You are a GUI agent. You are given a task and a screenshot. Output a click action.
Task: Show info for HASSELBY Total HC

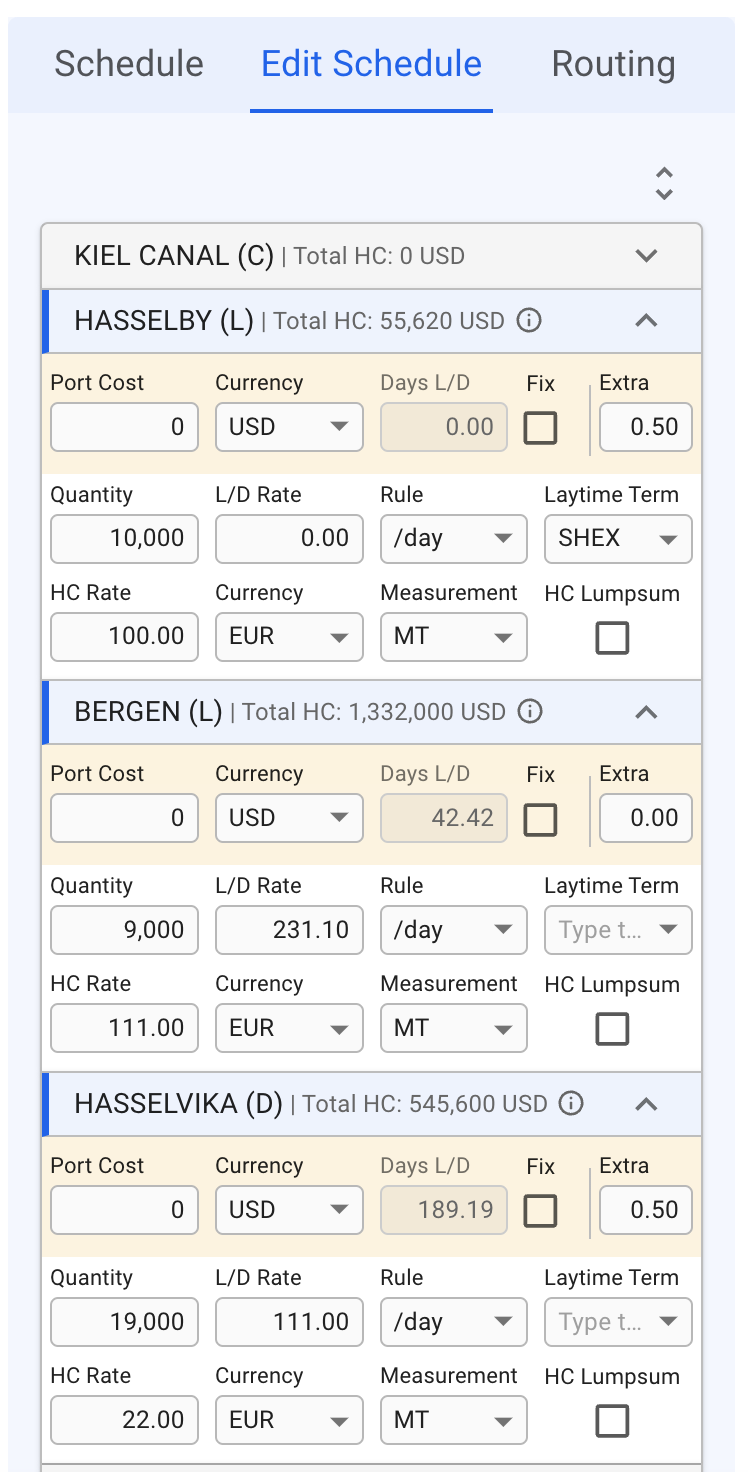click(529, 321)
